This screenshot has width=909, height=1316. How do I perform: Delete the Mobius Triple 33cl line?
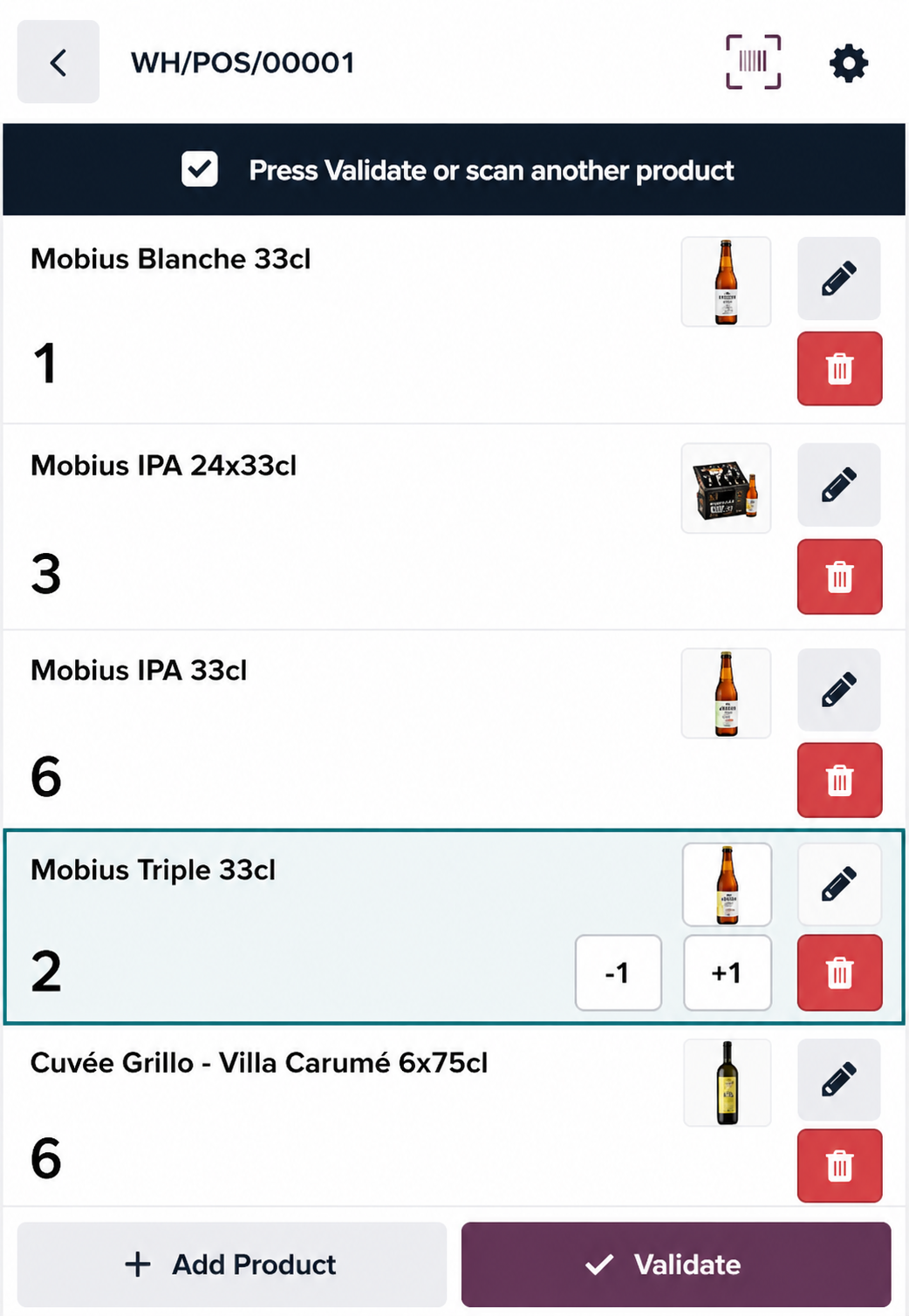pos(839,972)
